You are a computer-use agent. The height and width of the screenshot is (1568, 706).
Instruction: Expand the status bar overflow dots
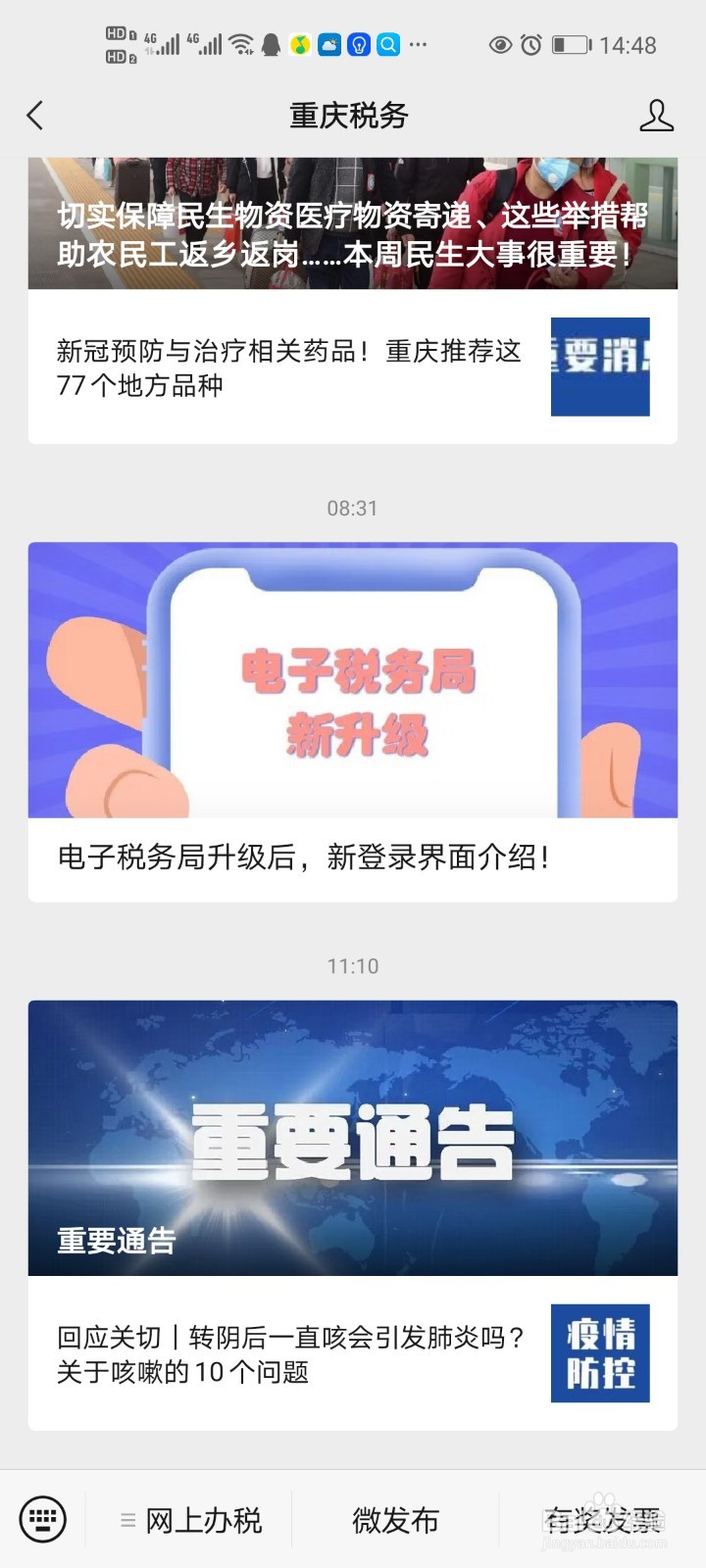[x=419, y=44]
